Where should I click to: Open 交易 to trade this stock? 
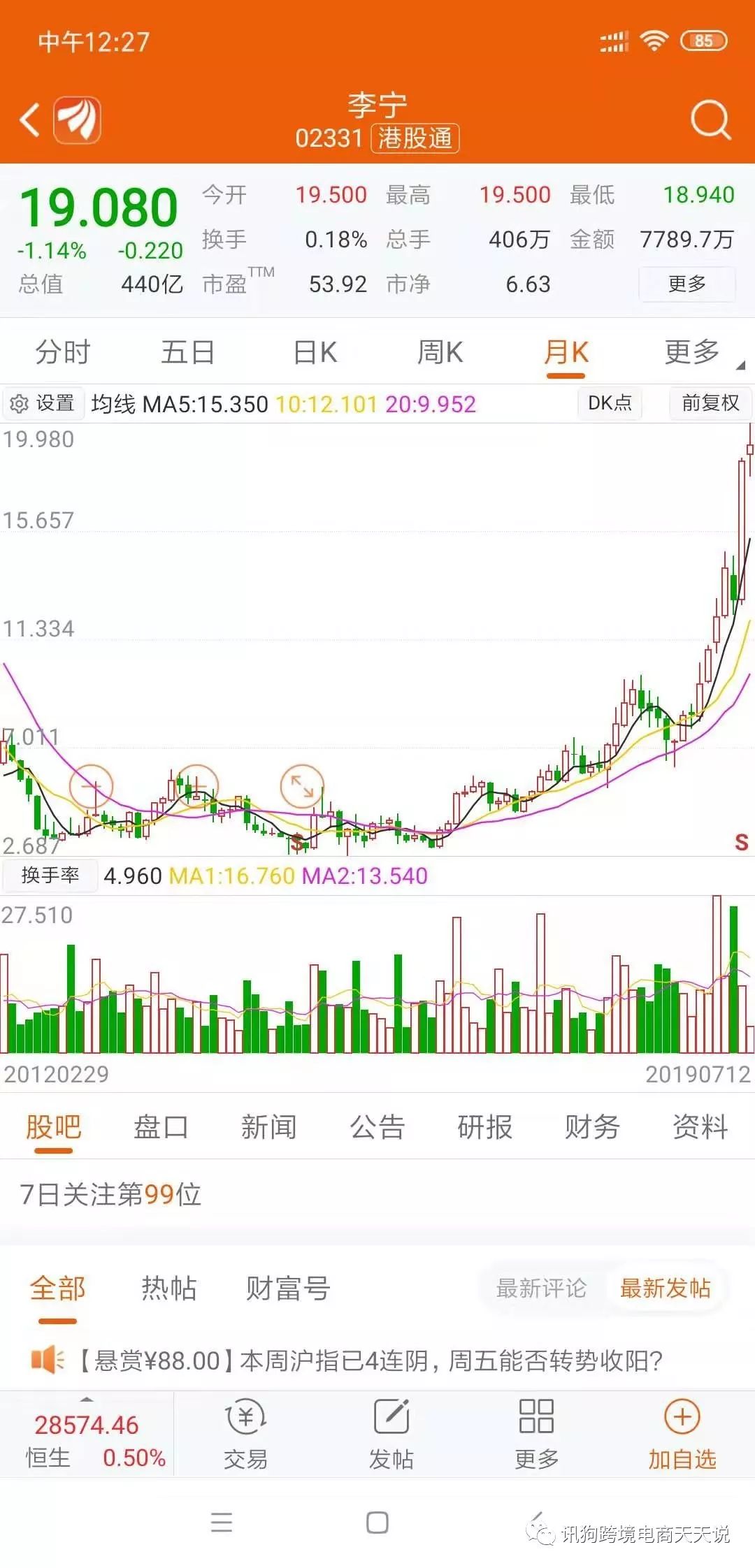(x=245, y=1435)
